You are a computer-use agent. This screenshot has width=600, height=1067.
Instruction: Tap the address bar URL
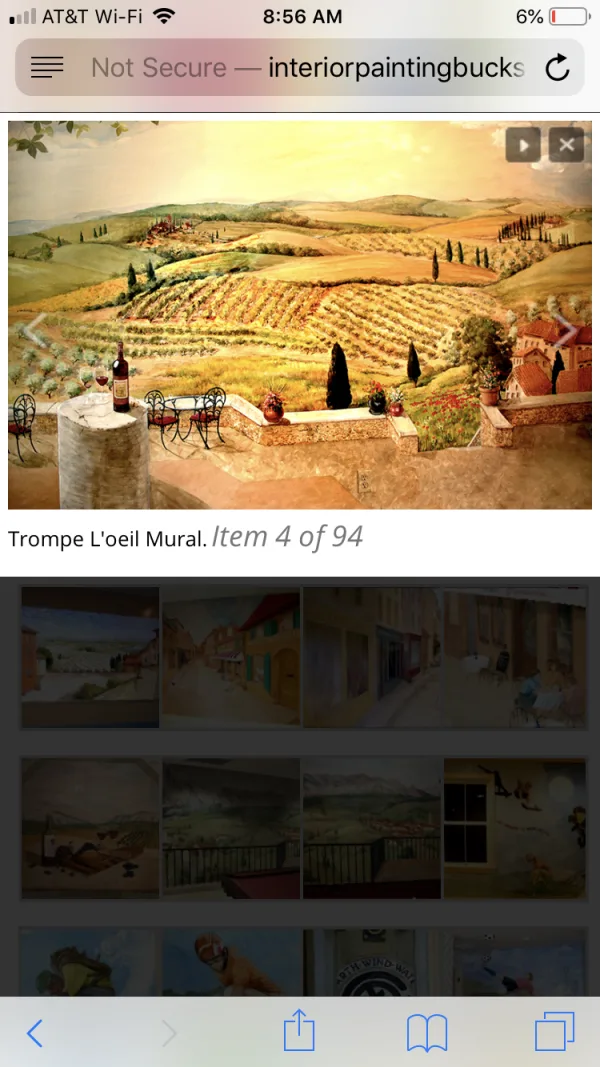[308, 68]
